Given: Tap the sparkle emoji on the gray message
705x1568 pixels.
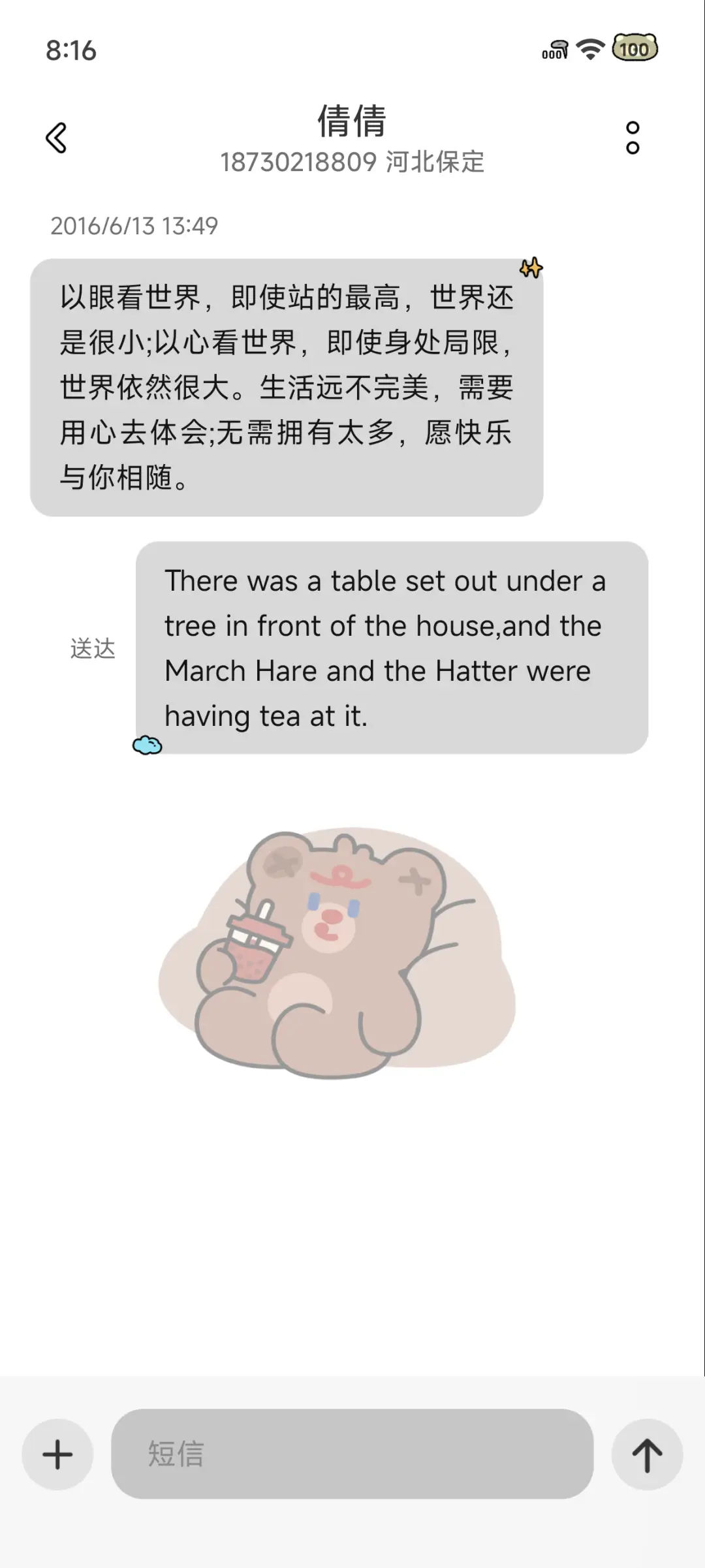Looking at the screenshot, I should [531, 268].
